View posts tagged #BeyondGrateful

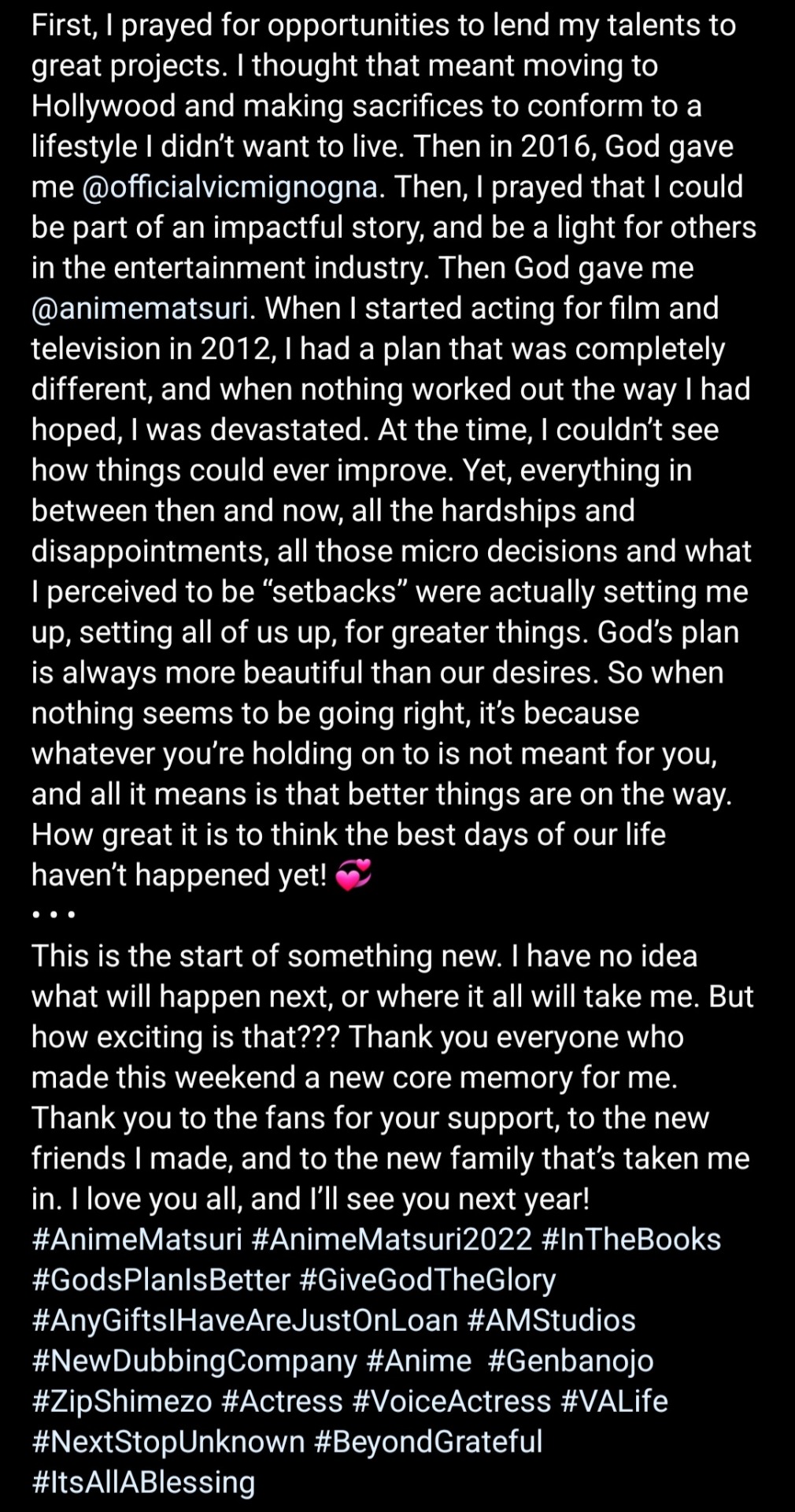coord(428,1441)
